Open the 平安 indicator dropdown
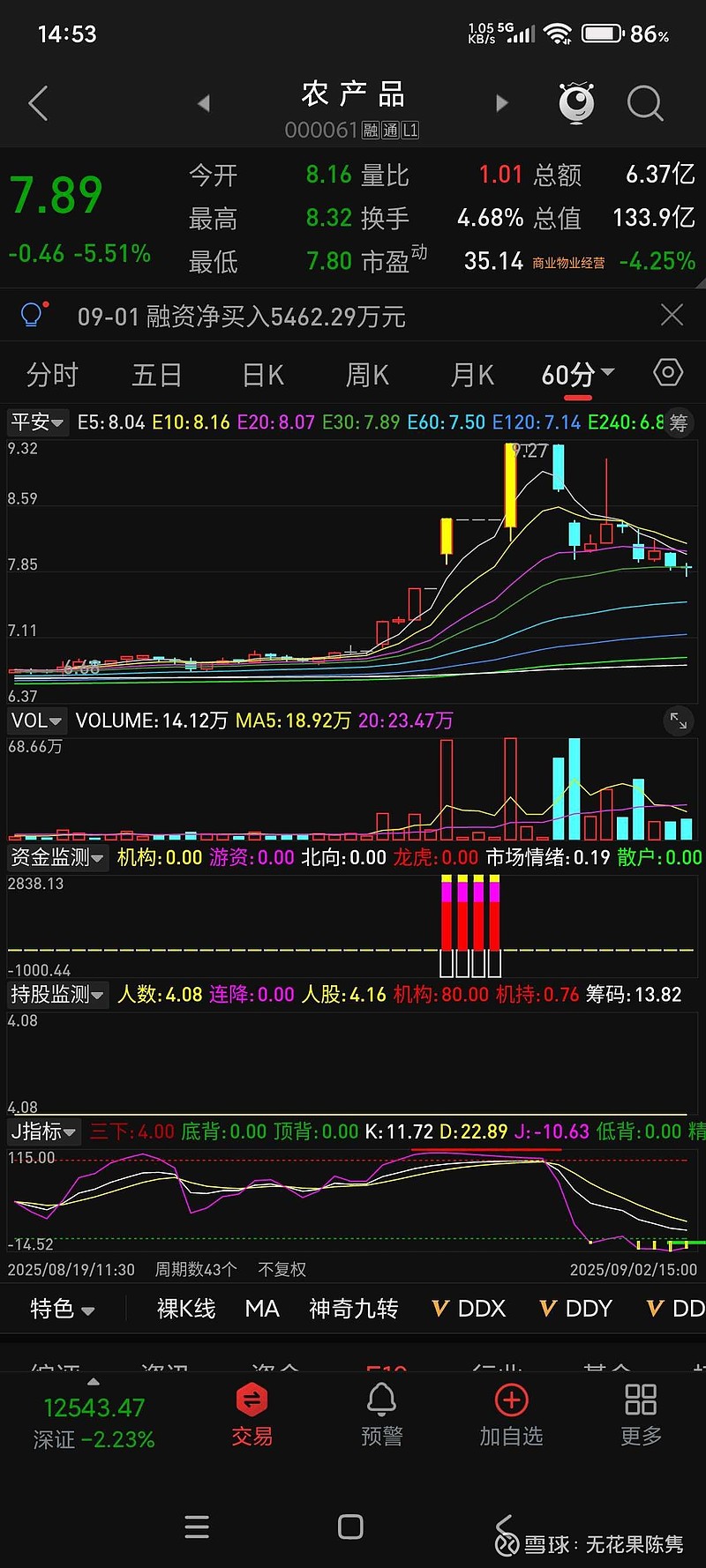706x1568 pixels. tap(37, 422)
